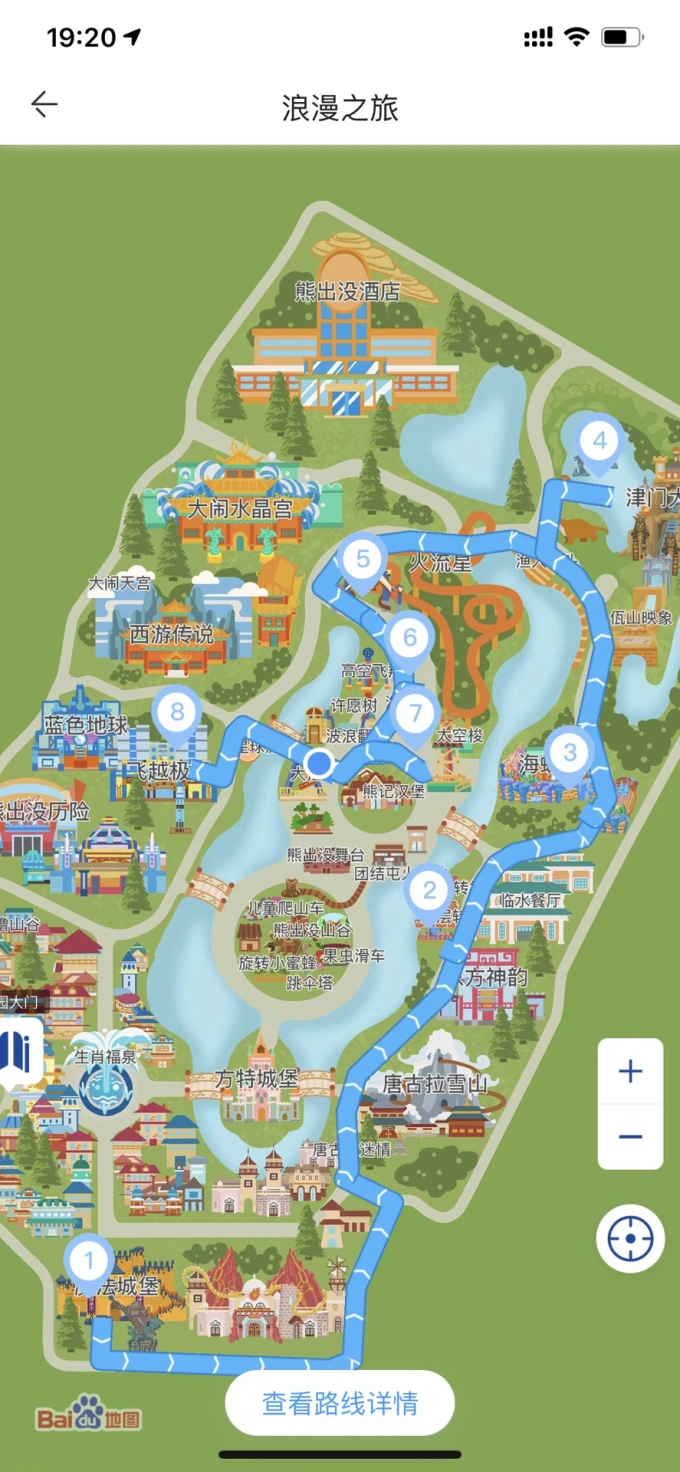Select route stop marker 8
The width and height of the screenshot is (680, 1472).
(x=178, y=713)
